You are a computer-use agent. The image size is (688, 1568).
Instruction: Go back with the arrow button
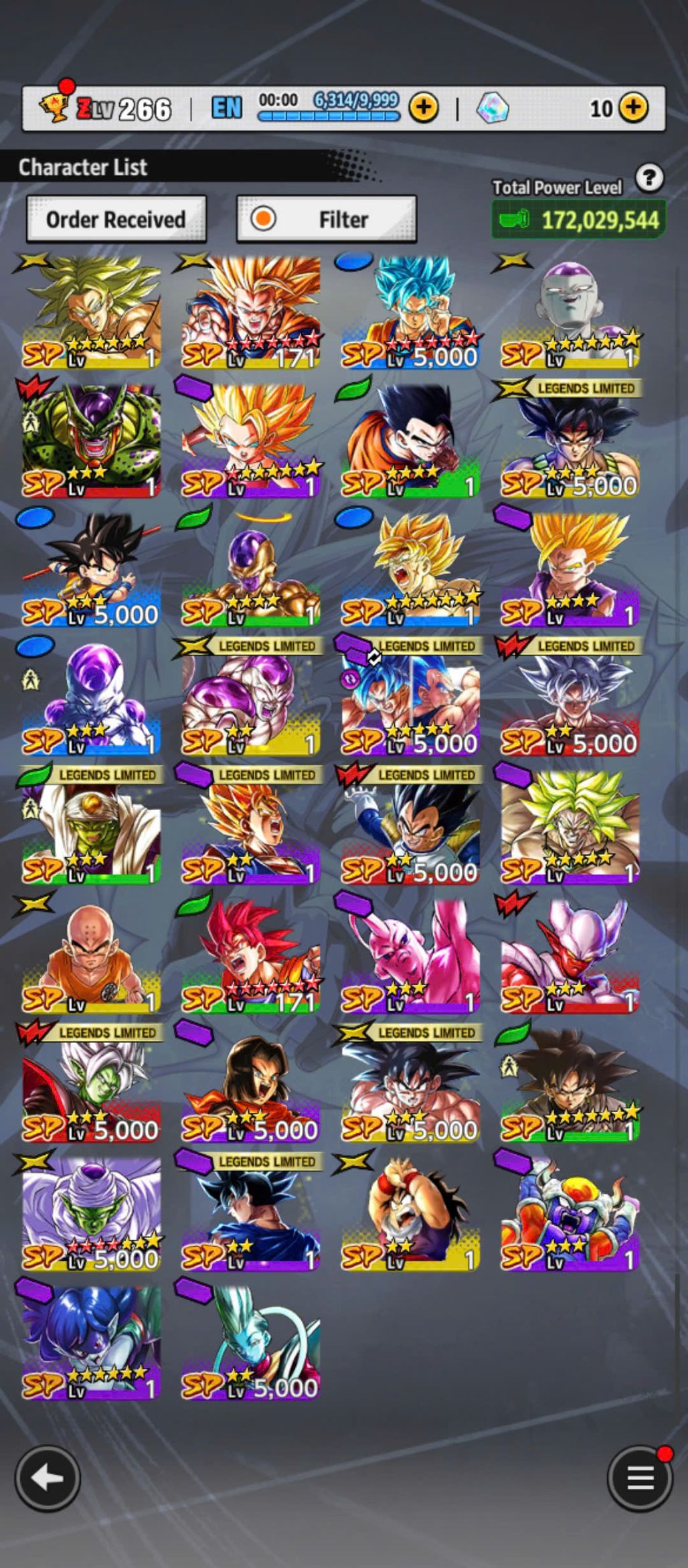point(48,1478)
